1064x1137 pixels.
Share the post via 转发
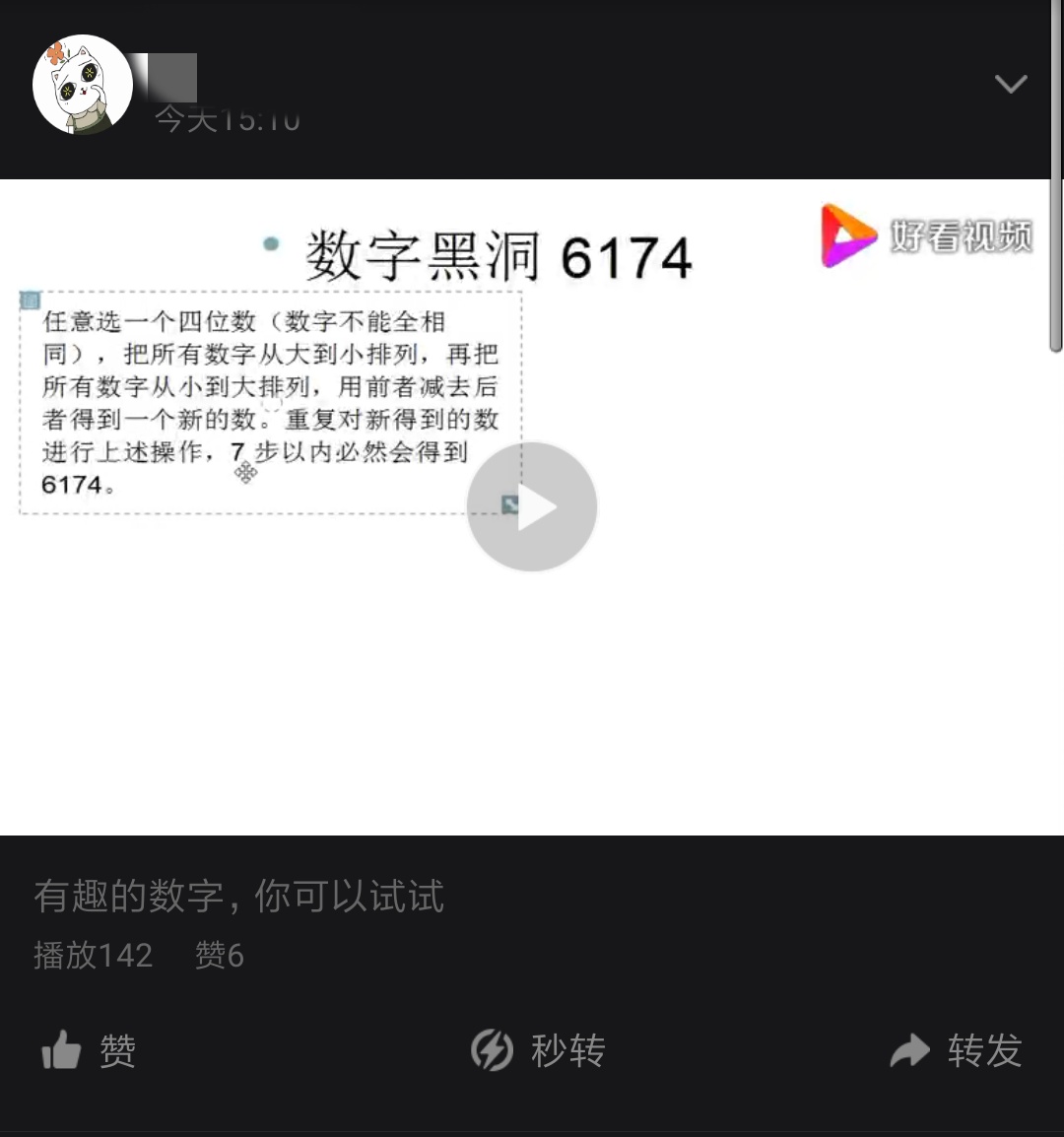click(956, 1050)
